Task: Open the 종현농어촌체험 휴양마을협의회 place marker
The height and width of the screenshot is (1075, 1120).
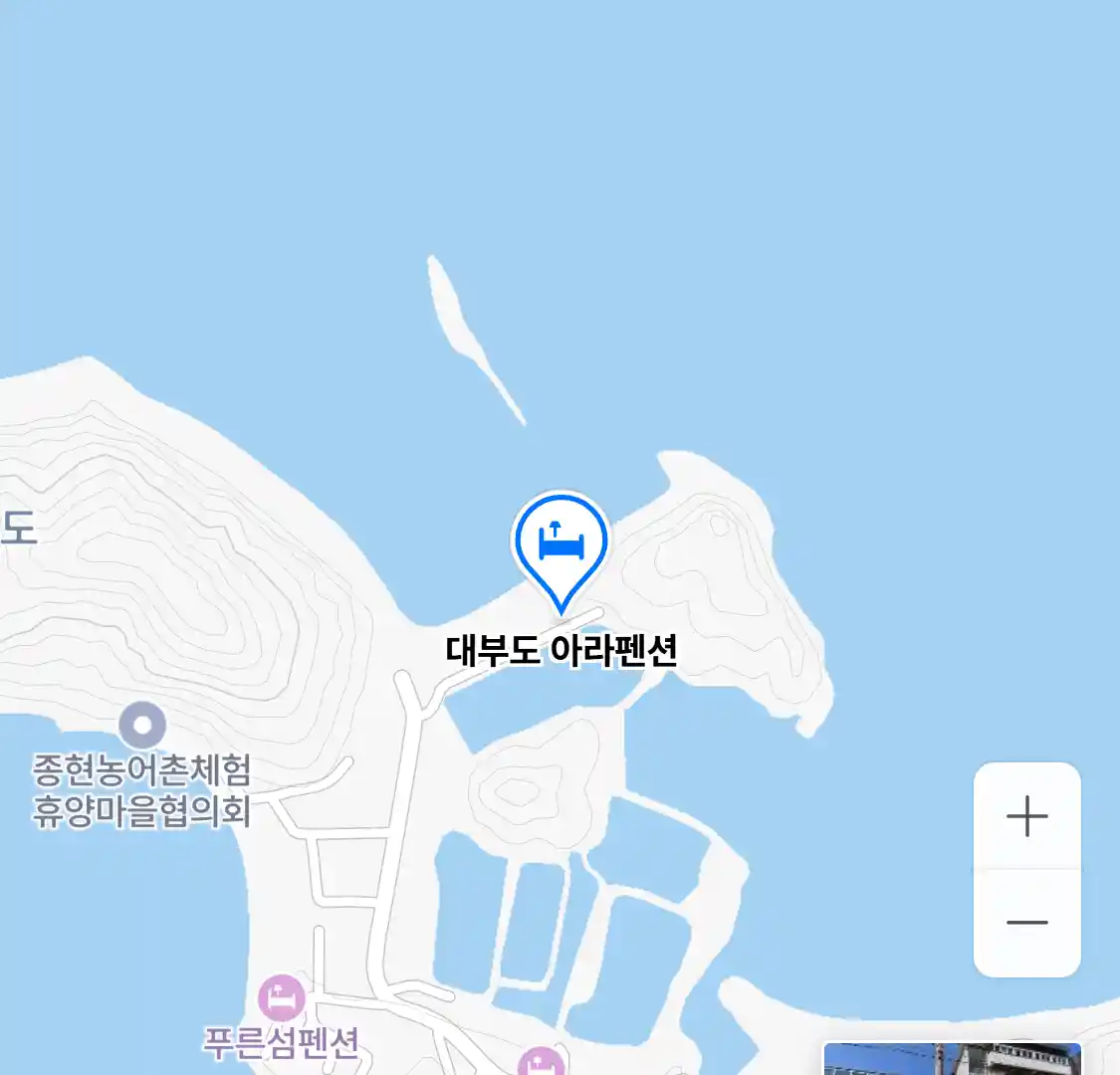Action: click(142, 726)
